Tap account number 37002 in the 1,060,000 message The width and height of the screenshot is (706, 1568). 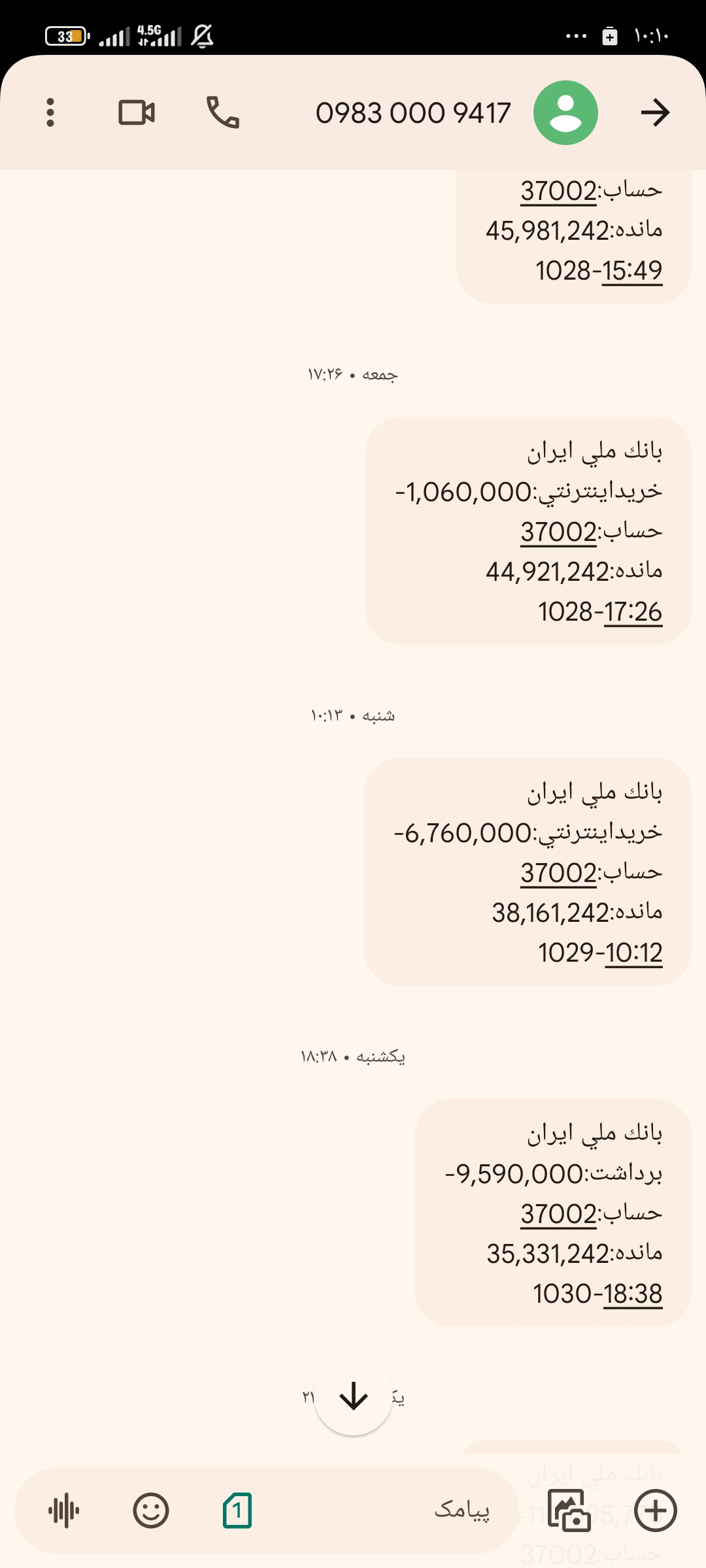point(558,532)
